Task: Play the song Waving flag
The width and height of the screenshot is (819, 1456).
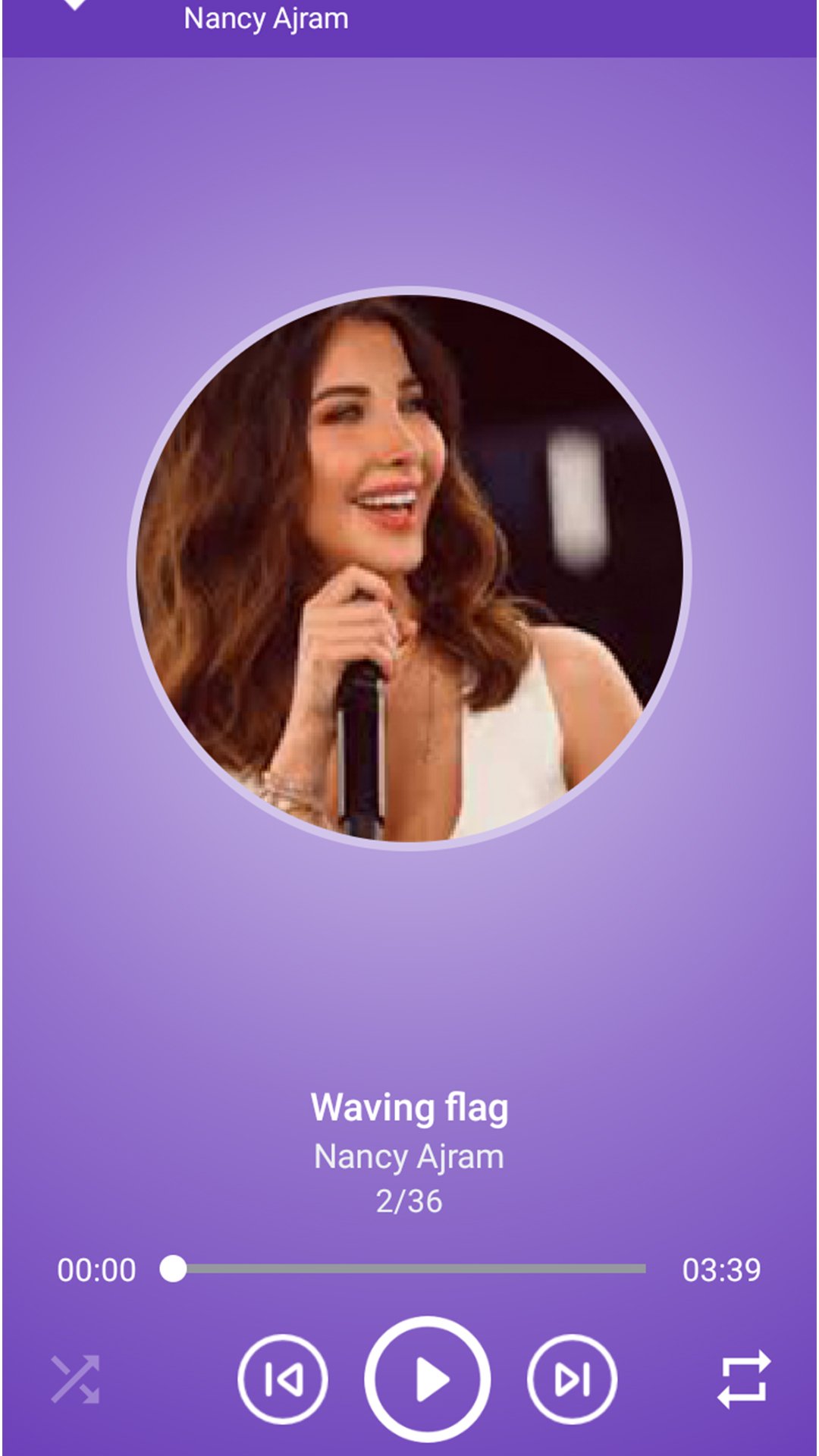Action: click(x=427, y=1379)
